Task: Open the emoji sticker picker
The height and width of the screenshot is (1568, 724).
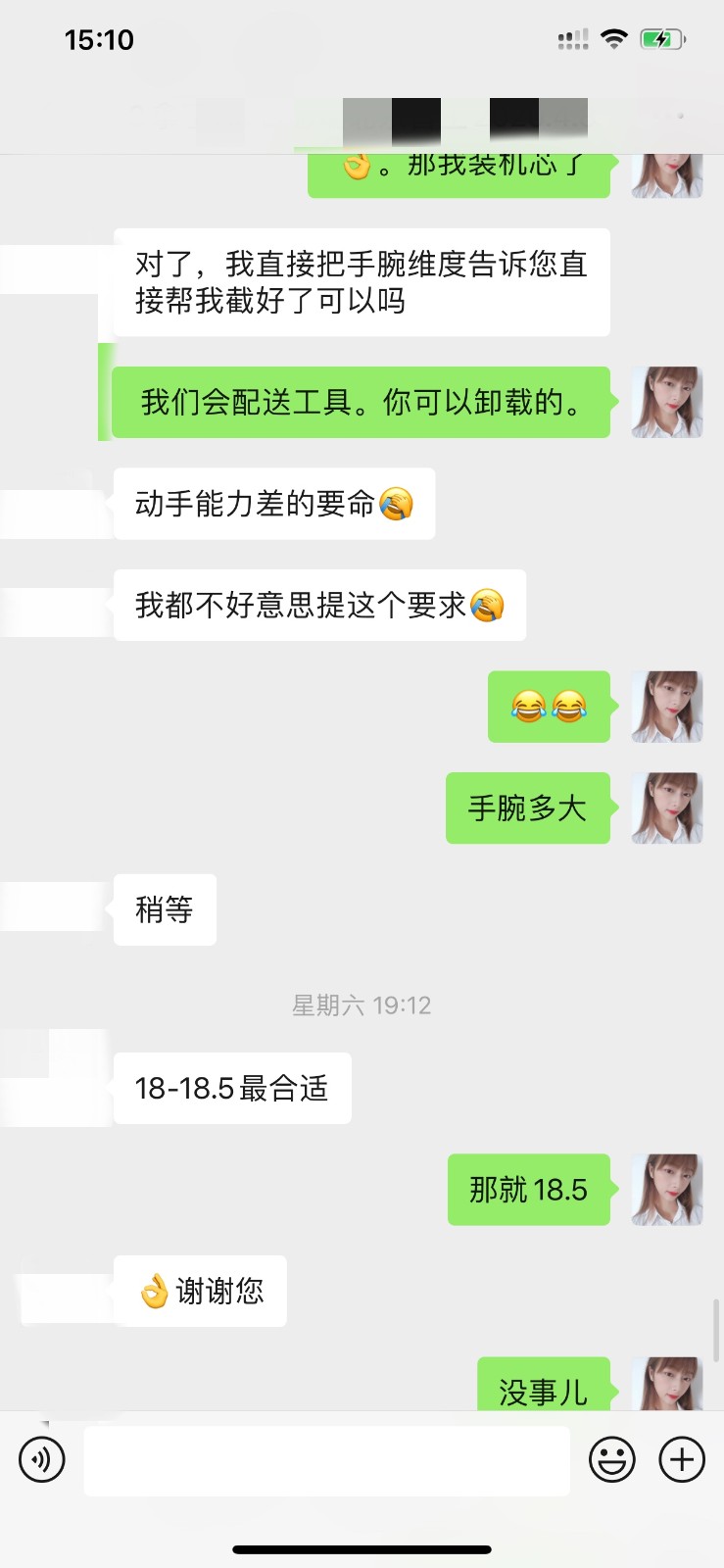Action: point(611,1459)
